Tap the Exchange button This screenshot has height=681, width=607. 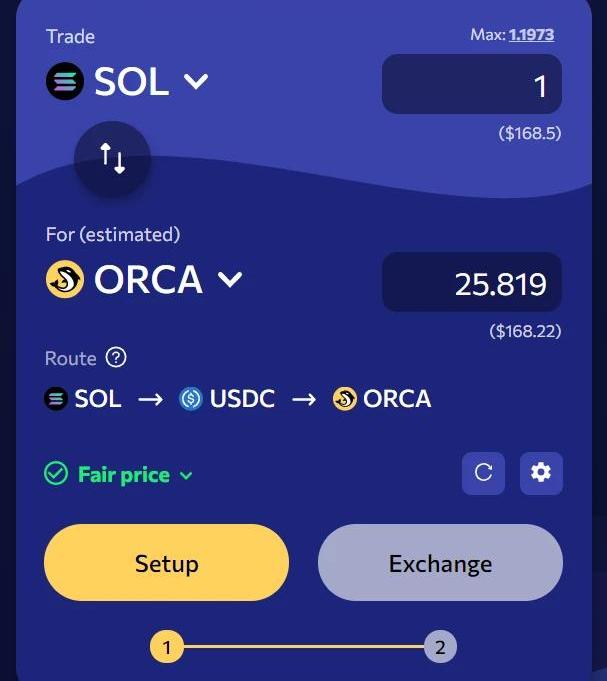pyautogui.click(x=440, y=563)
